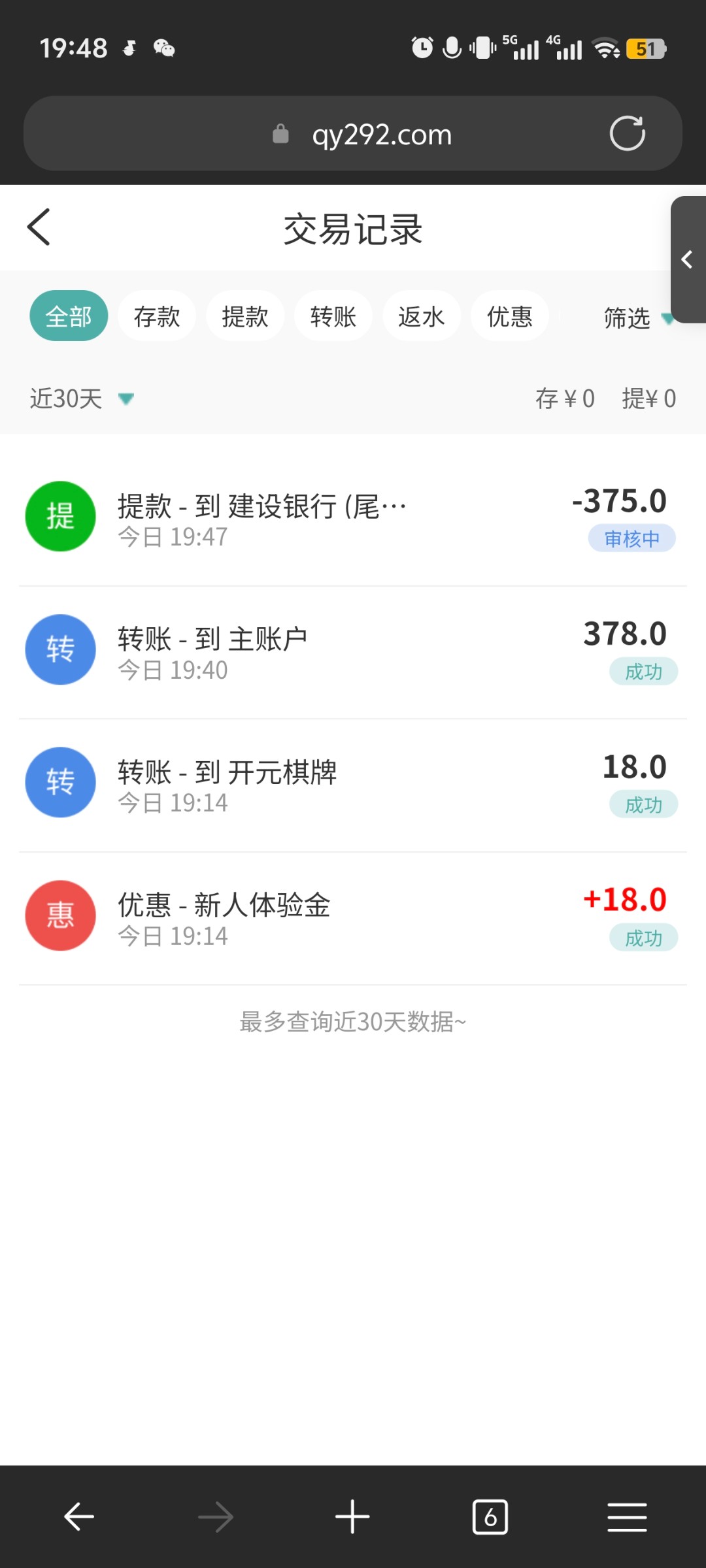The image size is (706, 1568).
Task: Reload the page in the address bar
Action: (627, 134)
